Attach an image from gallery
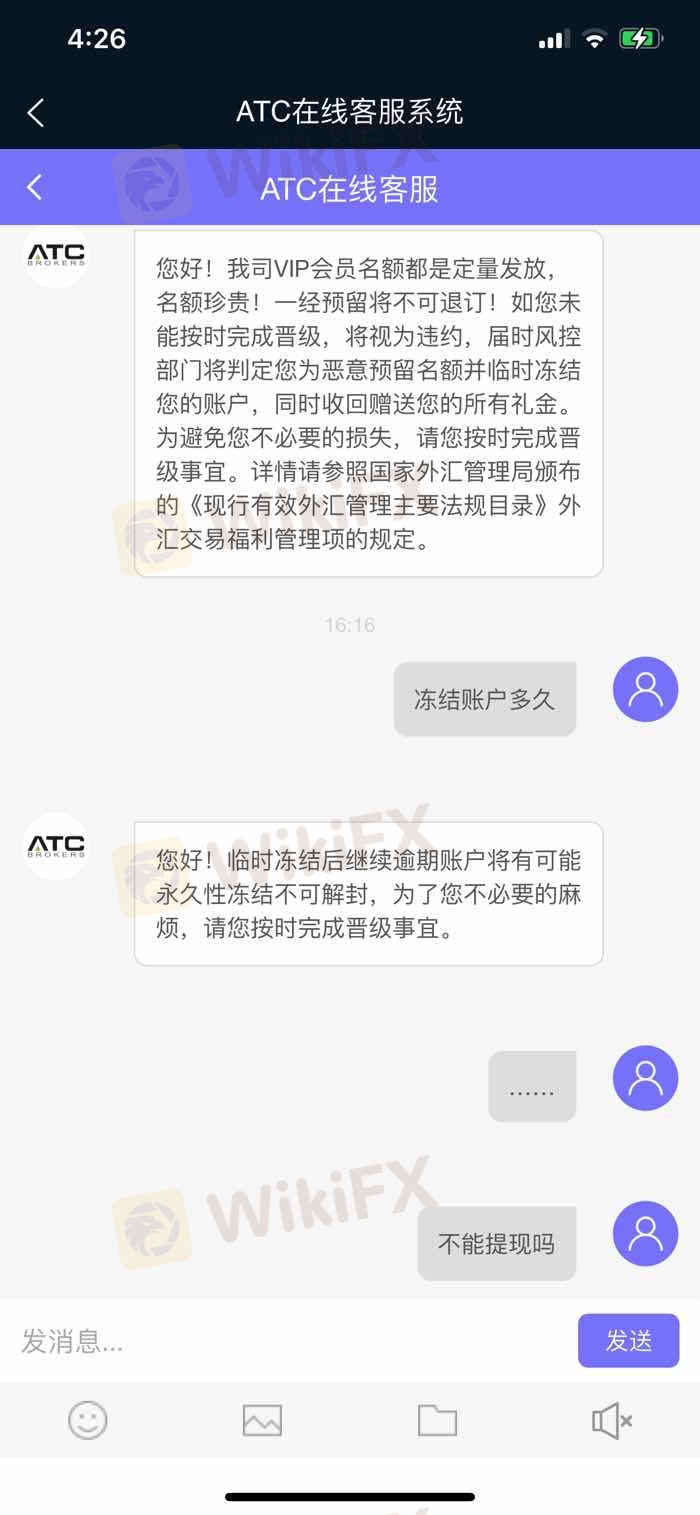Viewport: 700px width, 1515px height. (x=262, y=1420)
